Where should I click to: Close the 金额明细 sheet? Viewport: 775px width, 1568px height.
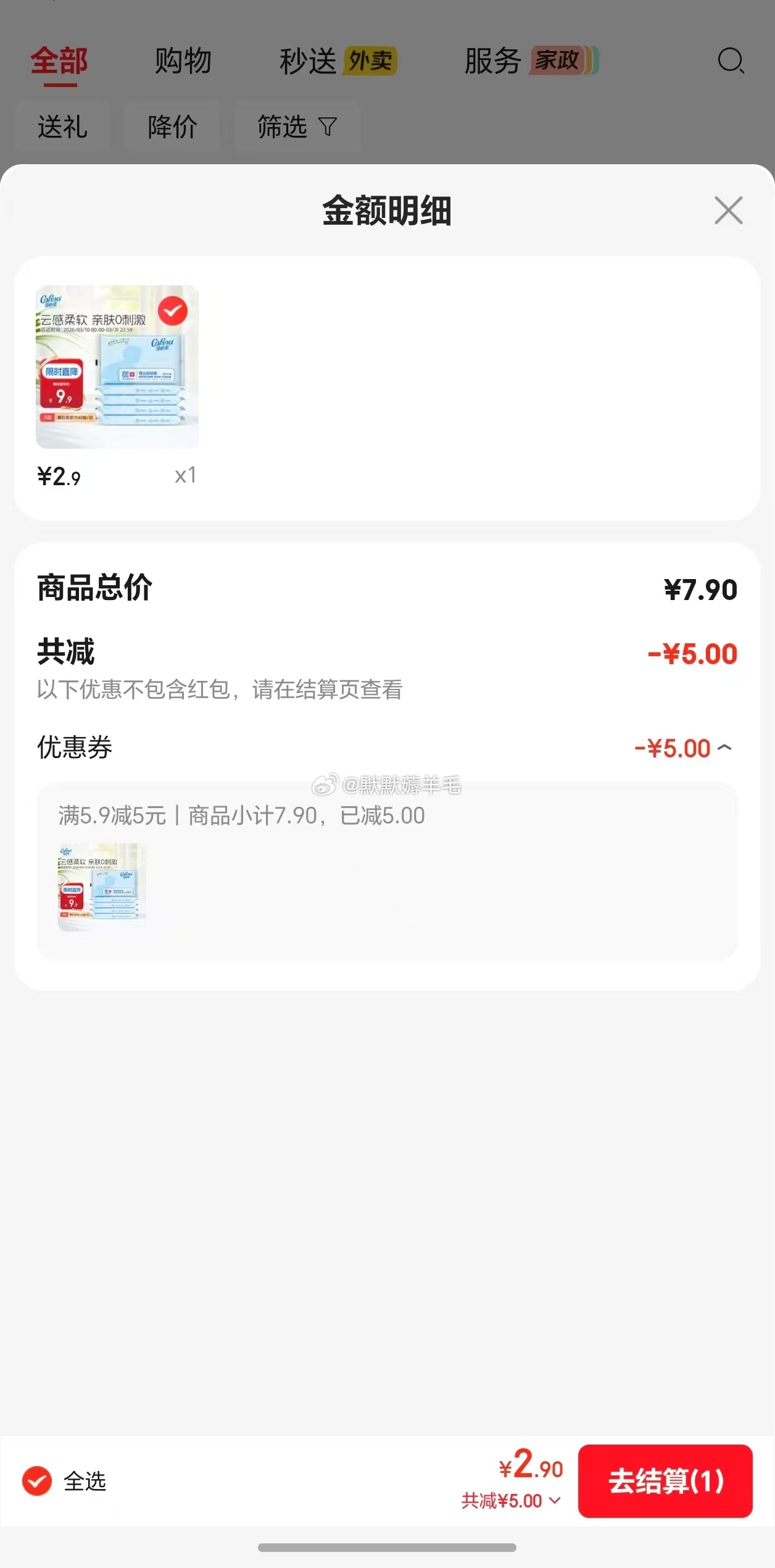(x=728, y=211)
